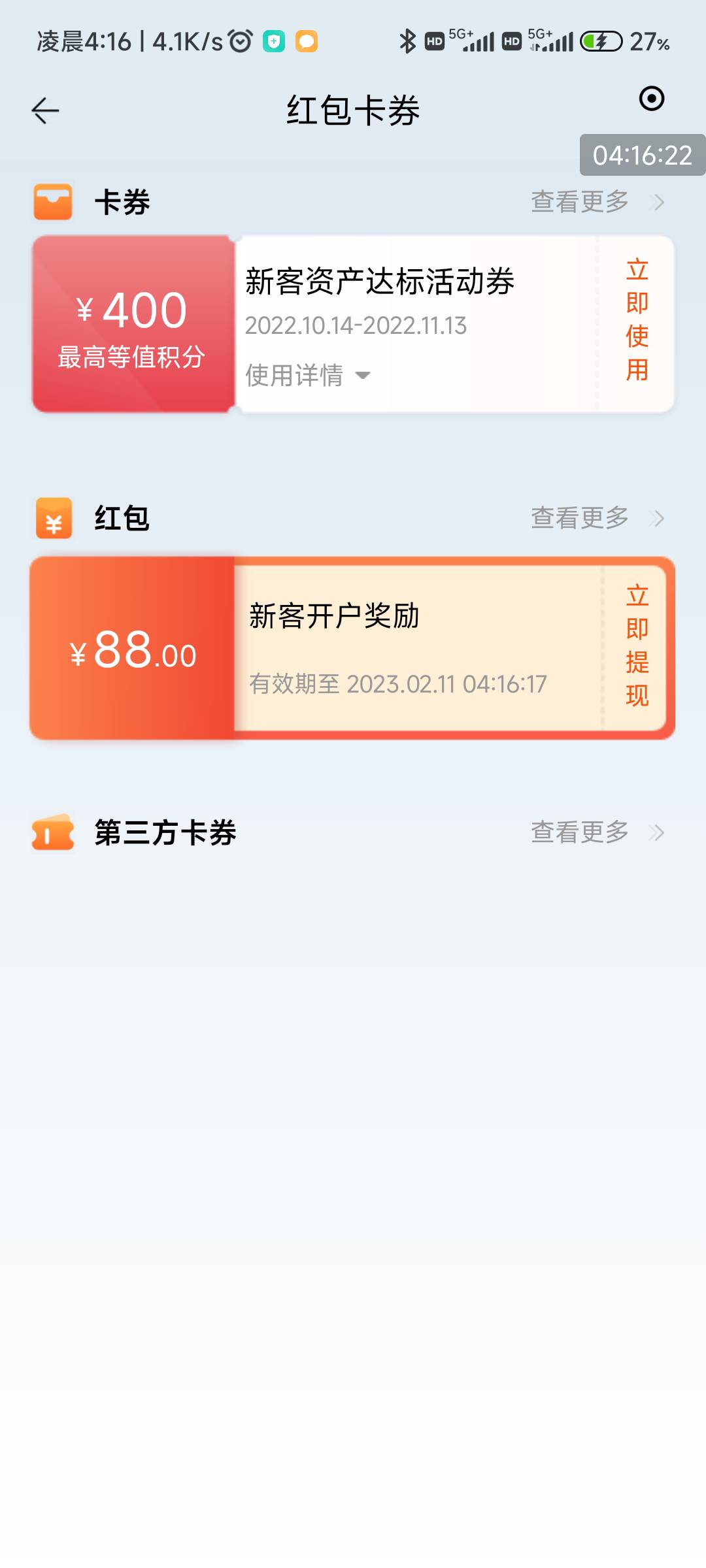Tap the circular record icon at top right
Image resolution: width=706 pixels, height=1568 pixels.
(x=651, y=99)
